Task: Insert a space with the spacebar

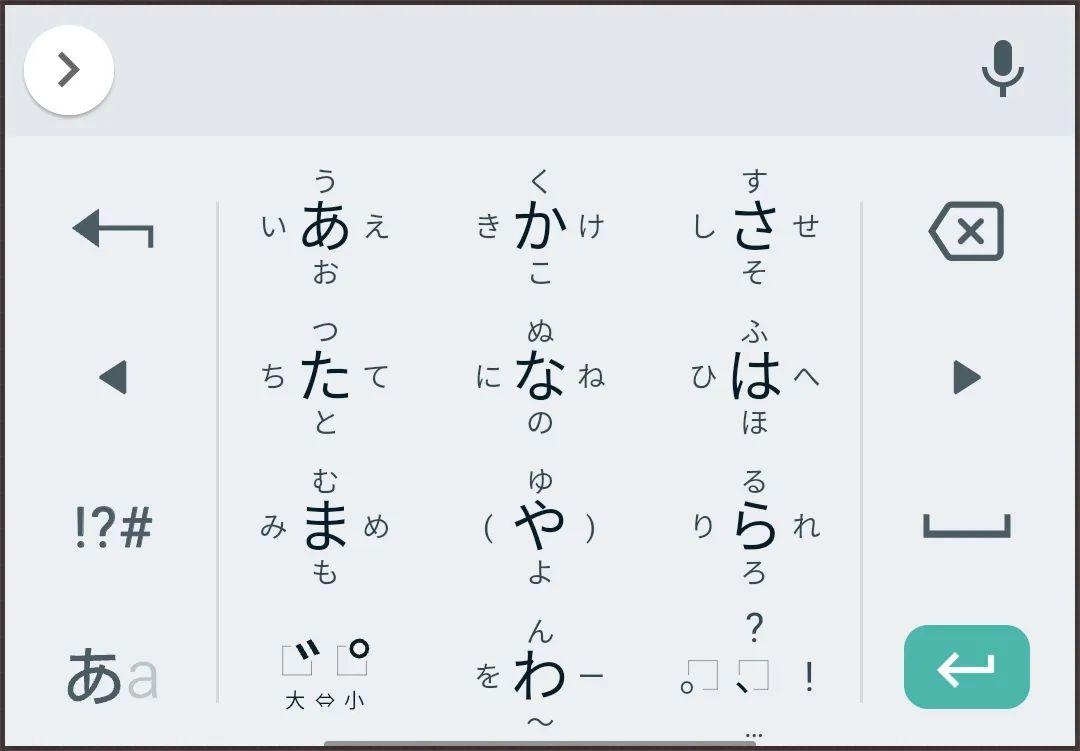Action: (966, 527)
